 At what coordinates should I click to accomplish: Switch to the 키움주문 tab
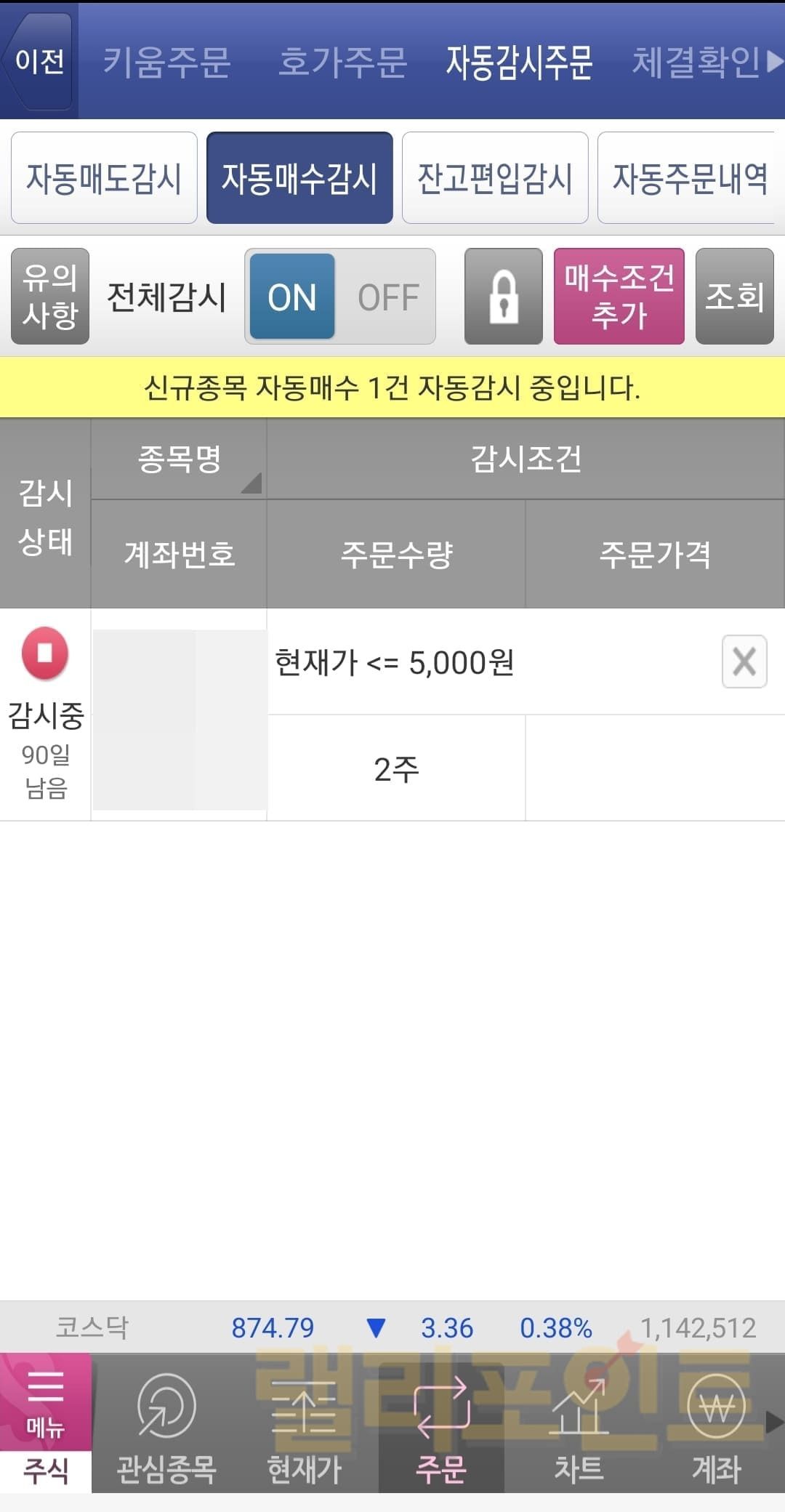click(x=166, y=61)
